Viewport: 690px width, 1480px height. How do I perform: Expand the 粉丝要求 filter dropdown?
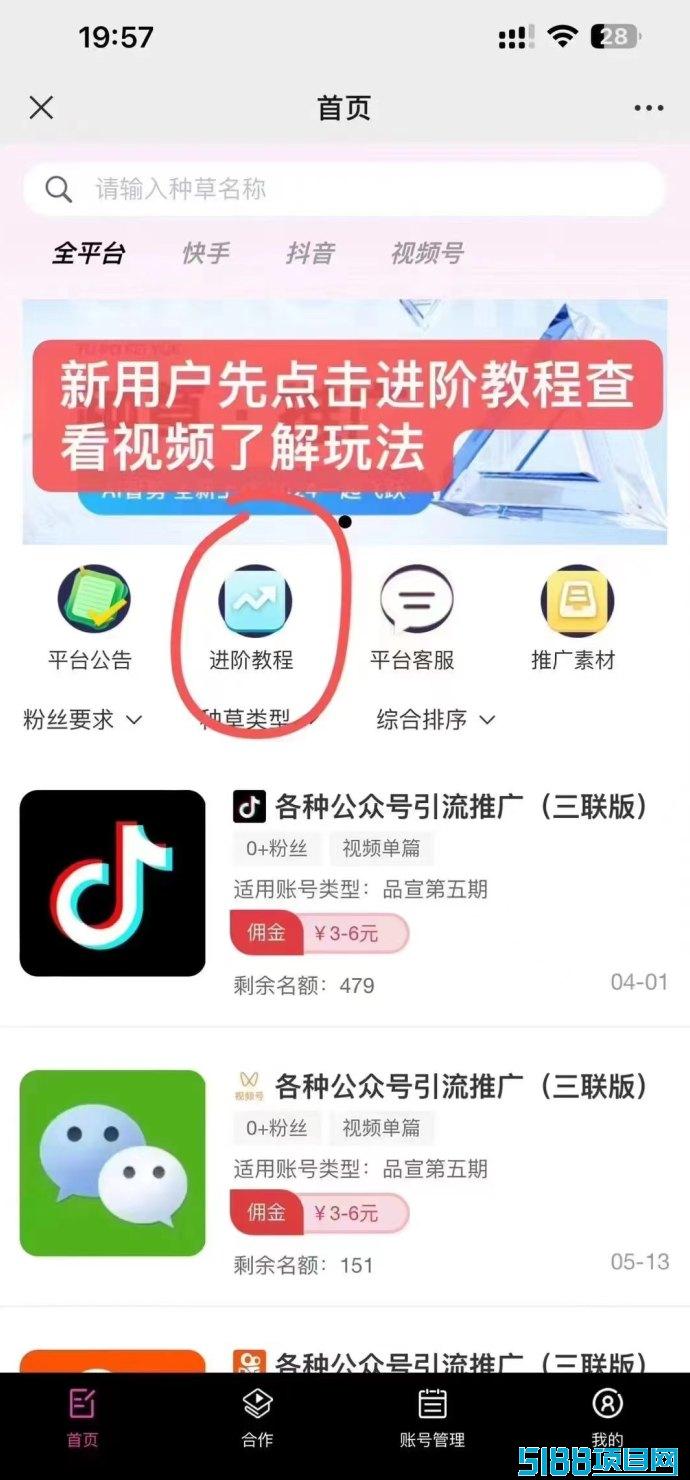pos(83,719)
